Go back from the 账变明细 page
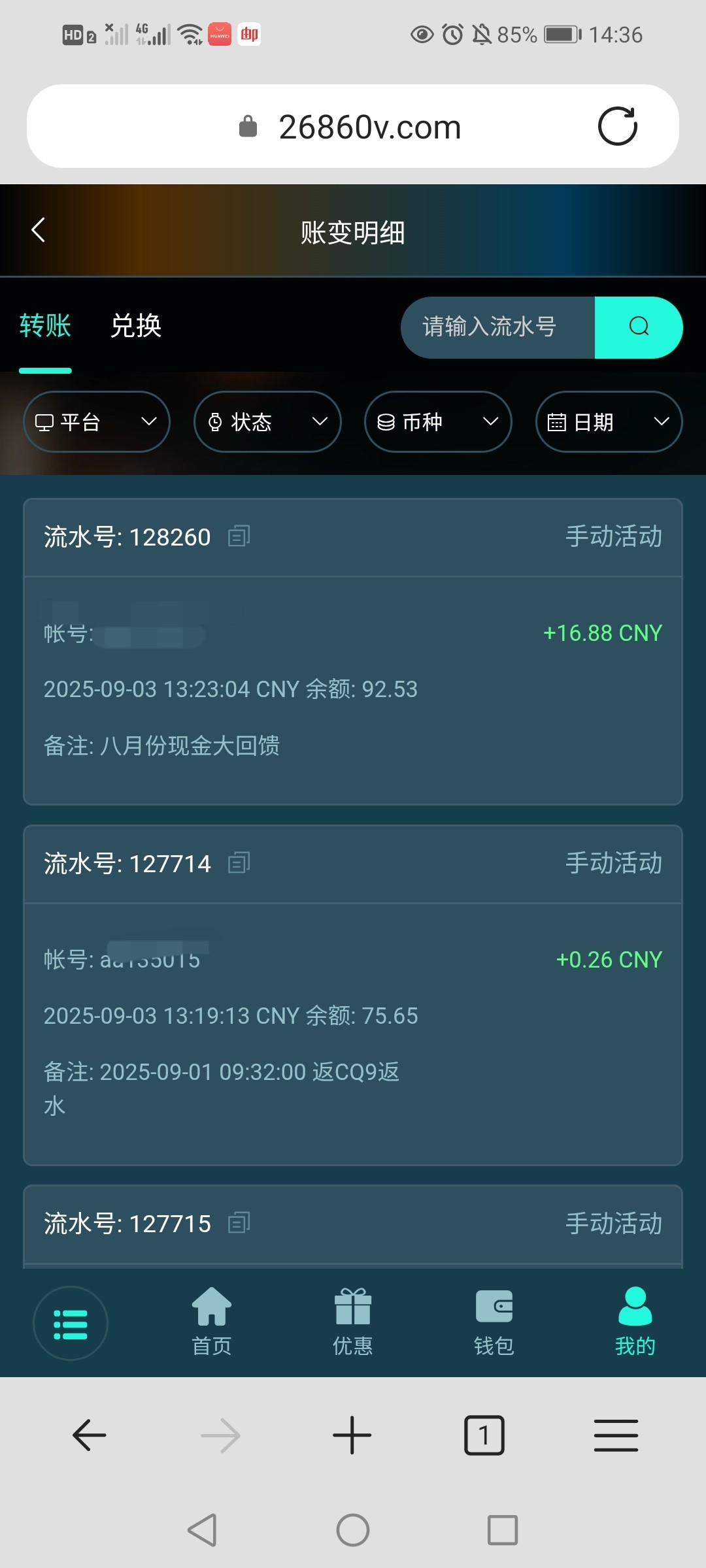The height and width of the screenshot is (1568, 706). pyautogui.click(x=38, y=230)
